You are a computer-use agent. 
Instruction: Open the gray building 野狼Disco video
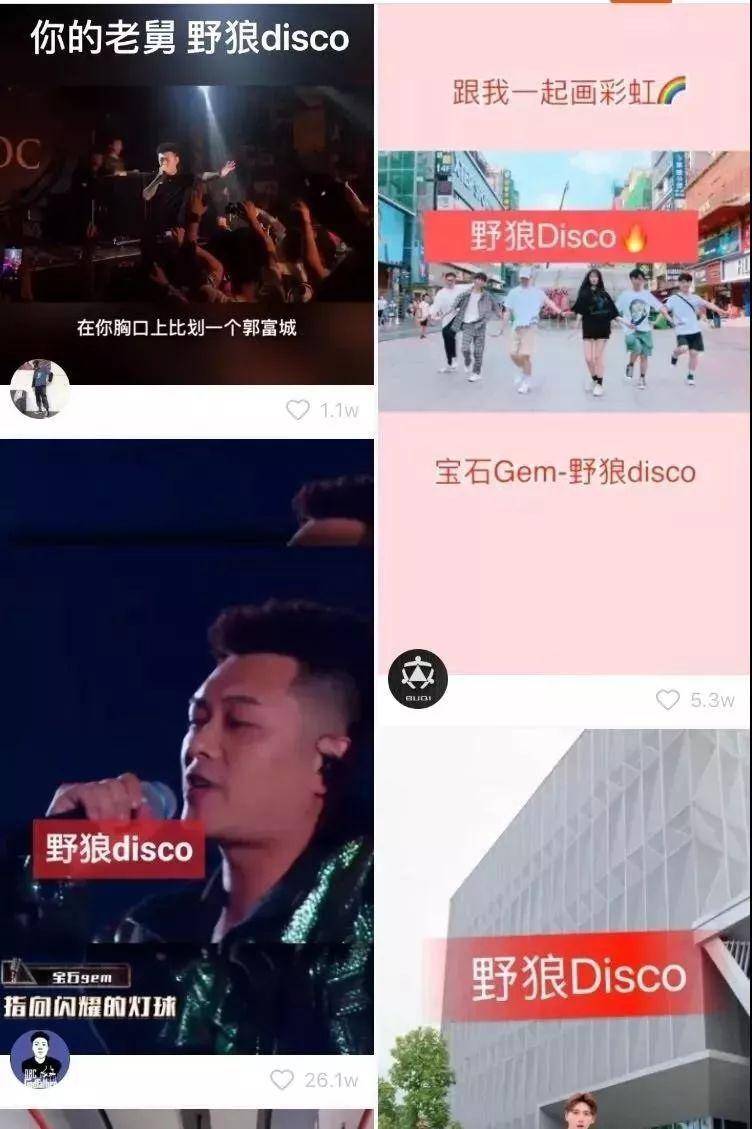tap(564, 930)
